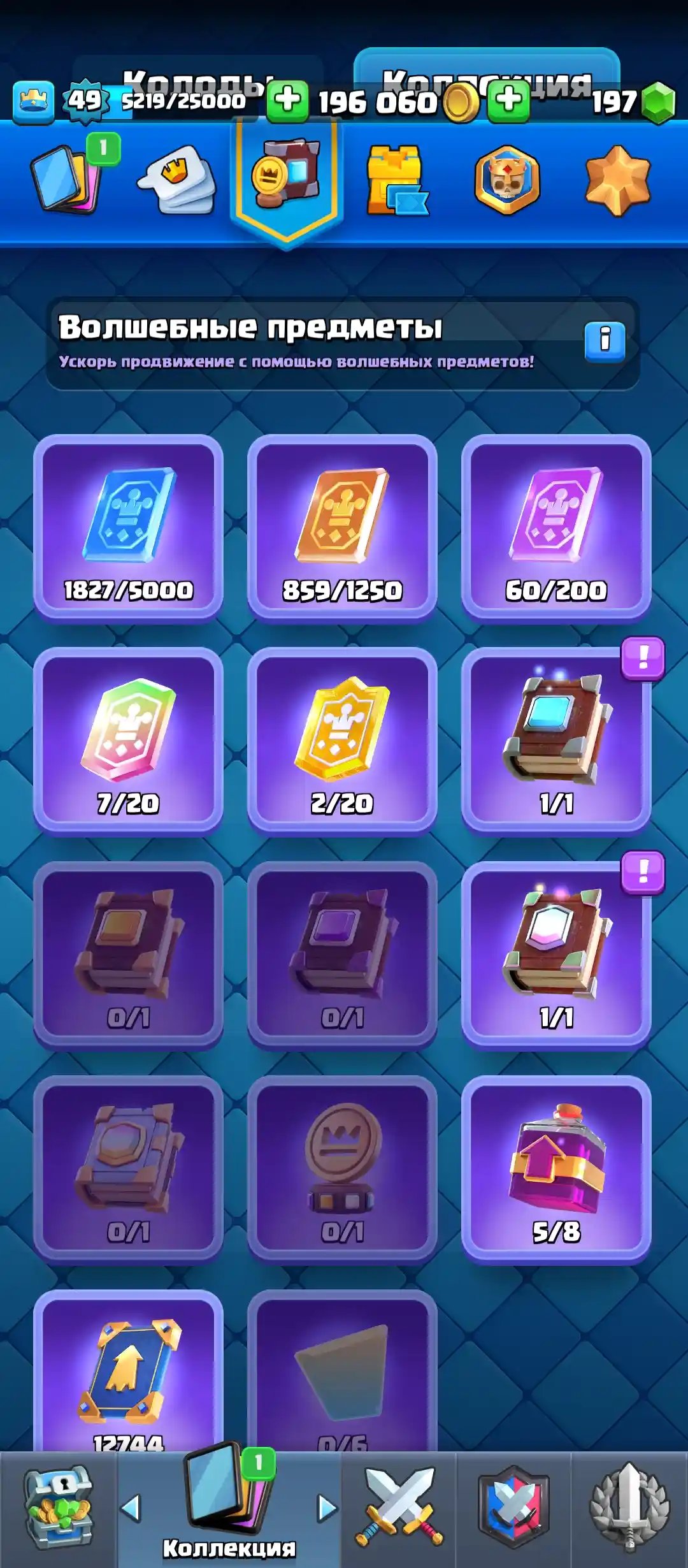Go to the shop chest tab

(x=59, y=1509)
